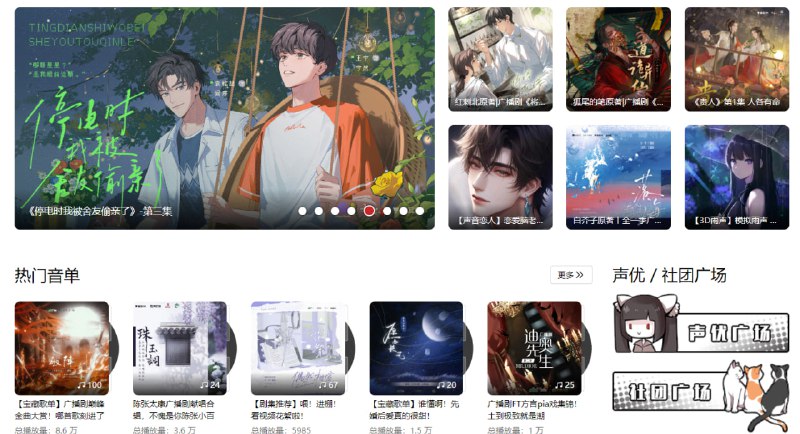Tap 更多 to see more 热门音单

[571, 274]
